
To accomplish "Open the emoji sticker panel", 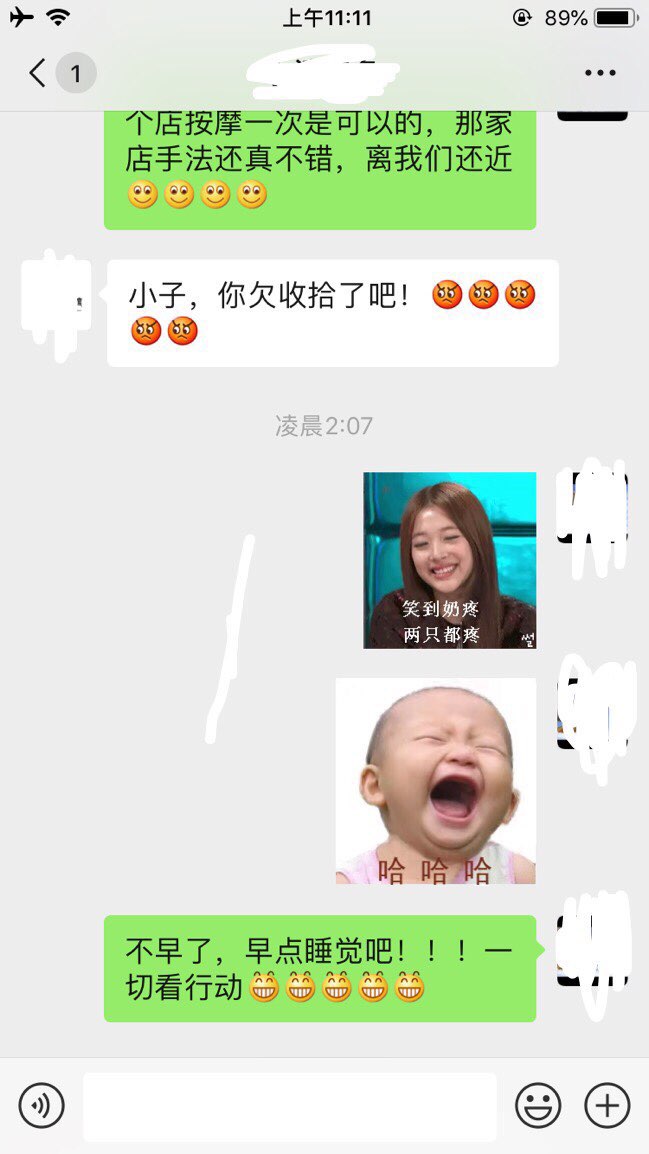I will 538,1106.
